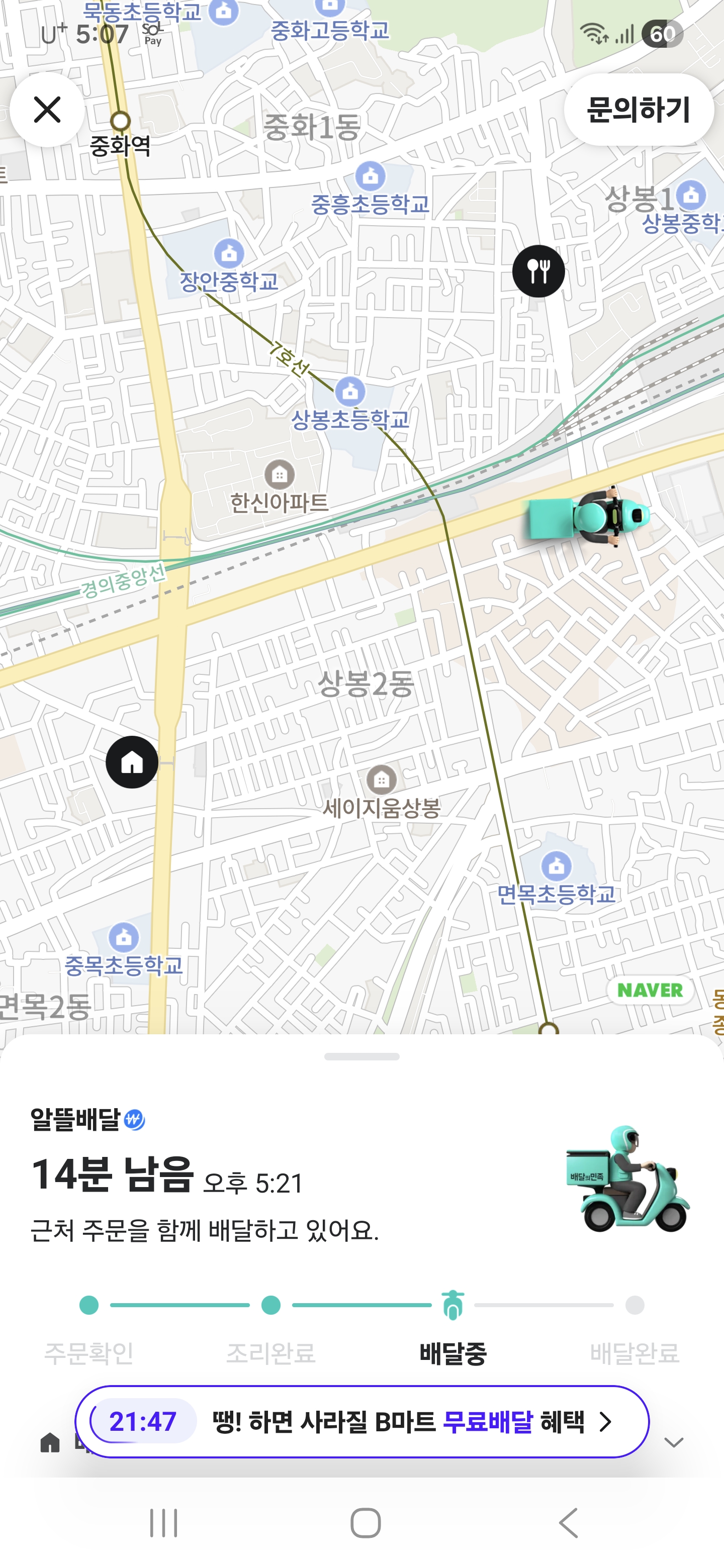Tap the restaurant marker on the map
The width and height of the screenshot is (724, 1568).
[x=538, y=271]
